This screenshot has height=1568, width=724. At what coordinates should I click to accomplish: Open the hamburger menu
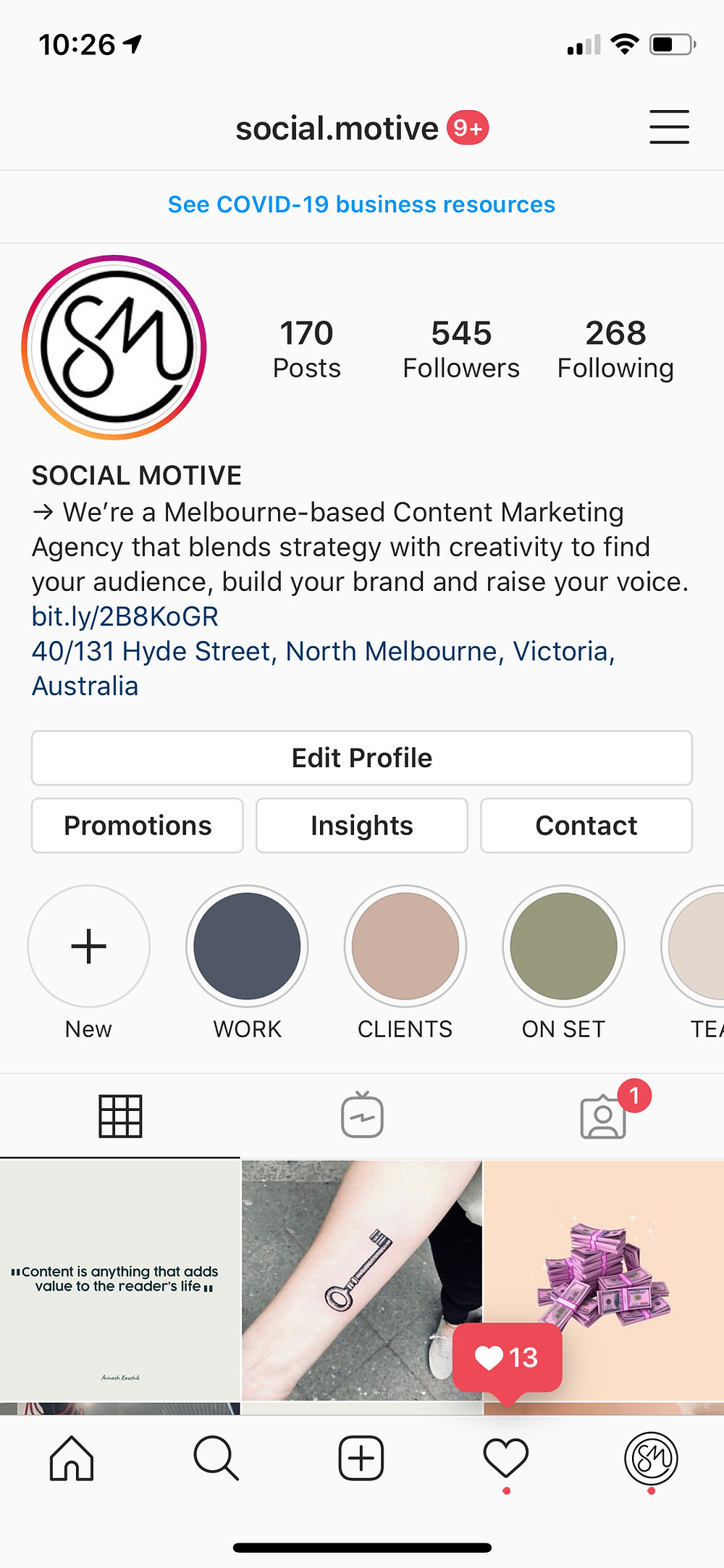click(669, 127)
